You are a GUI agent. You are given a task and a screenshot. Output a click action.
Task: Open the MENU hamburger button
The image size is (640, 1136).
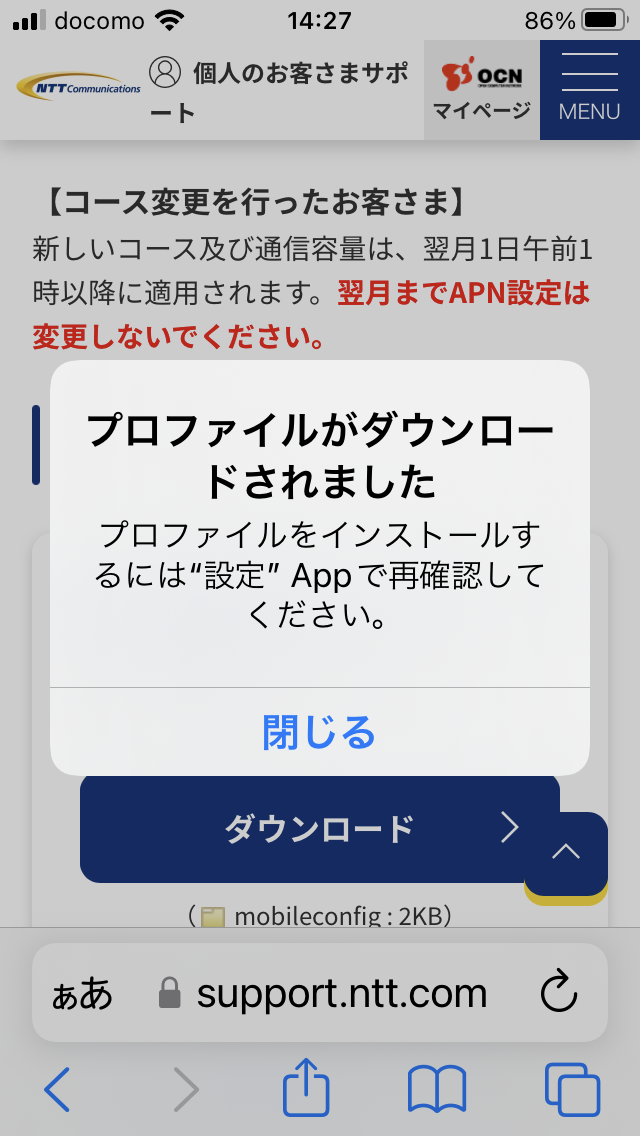click(x=589, y=90)
